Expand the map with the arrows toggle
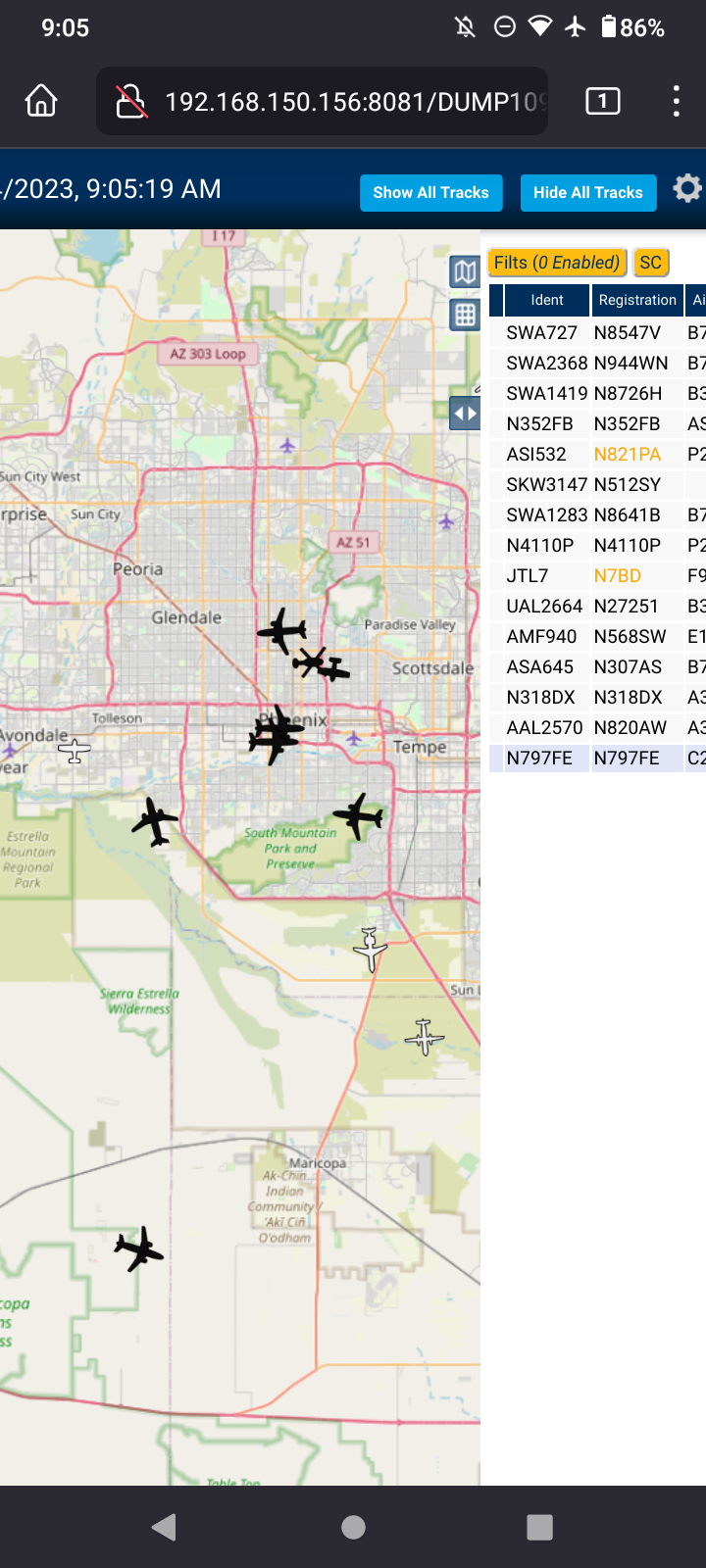Viewport: 706px width, 1568px height. coord(465,413)
